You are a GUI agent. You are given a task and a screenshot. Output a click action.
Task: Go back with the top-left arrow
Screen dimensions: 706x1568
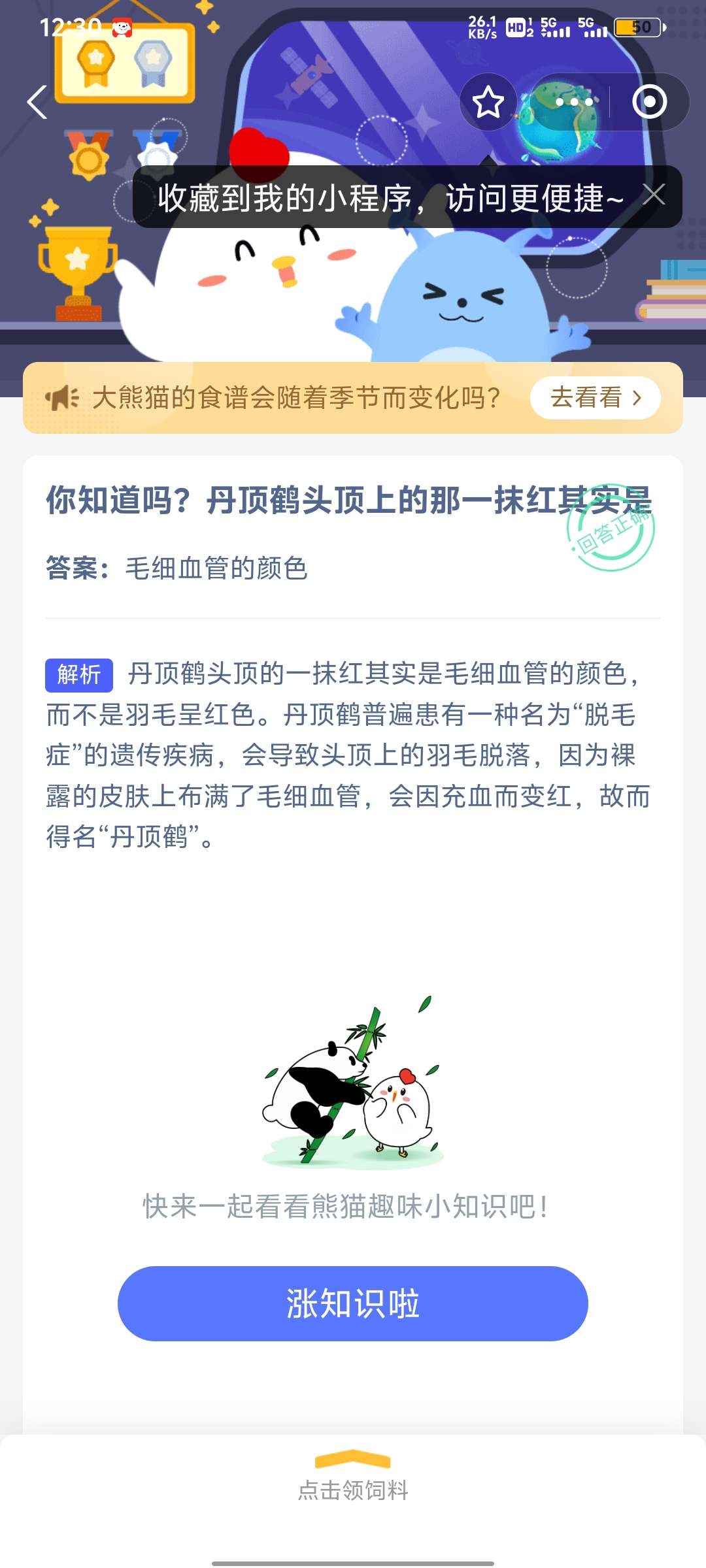click(x=37, y=103)
